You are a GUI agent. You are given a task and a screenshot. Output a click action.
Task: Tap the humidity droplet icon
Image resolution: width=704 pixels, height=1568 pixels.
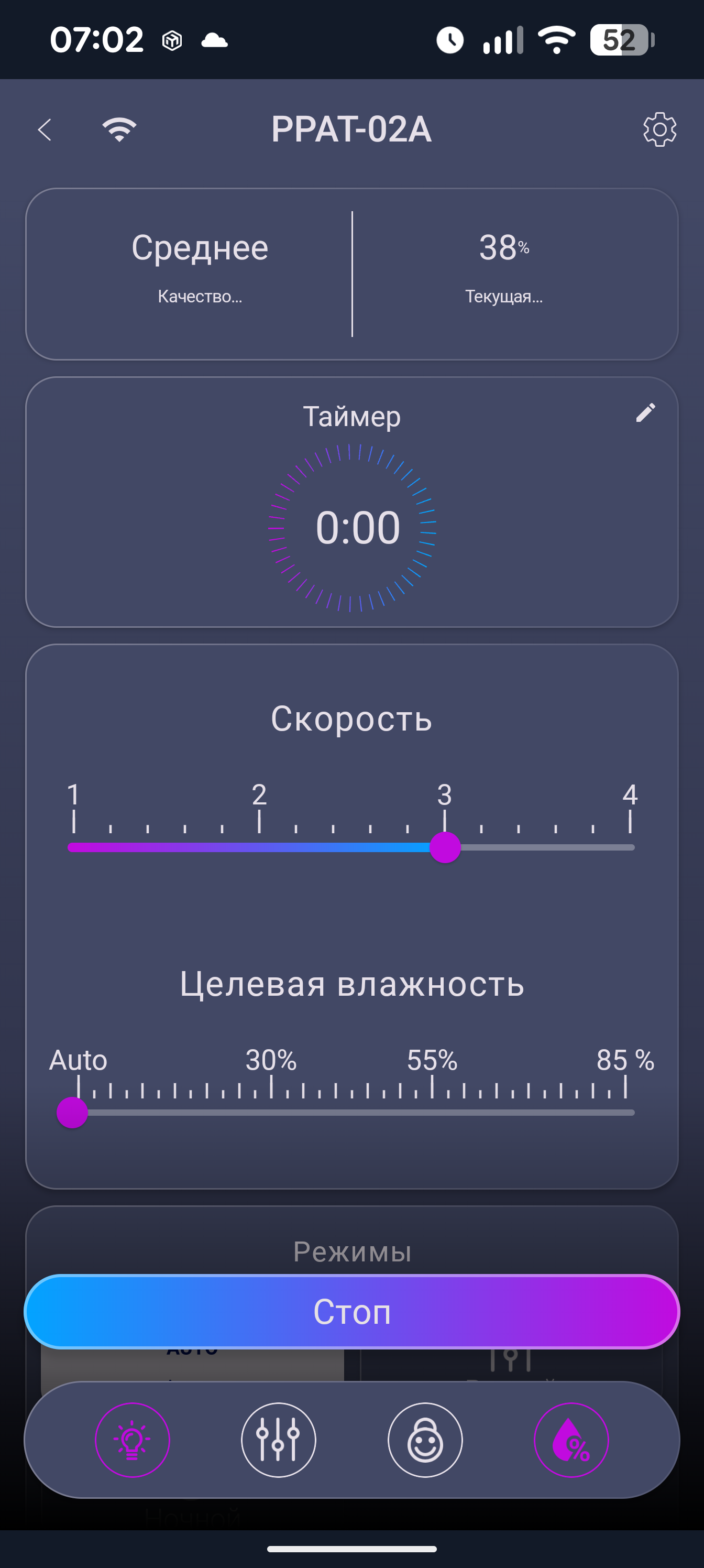pos(571,1440)
